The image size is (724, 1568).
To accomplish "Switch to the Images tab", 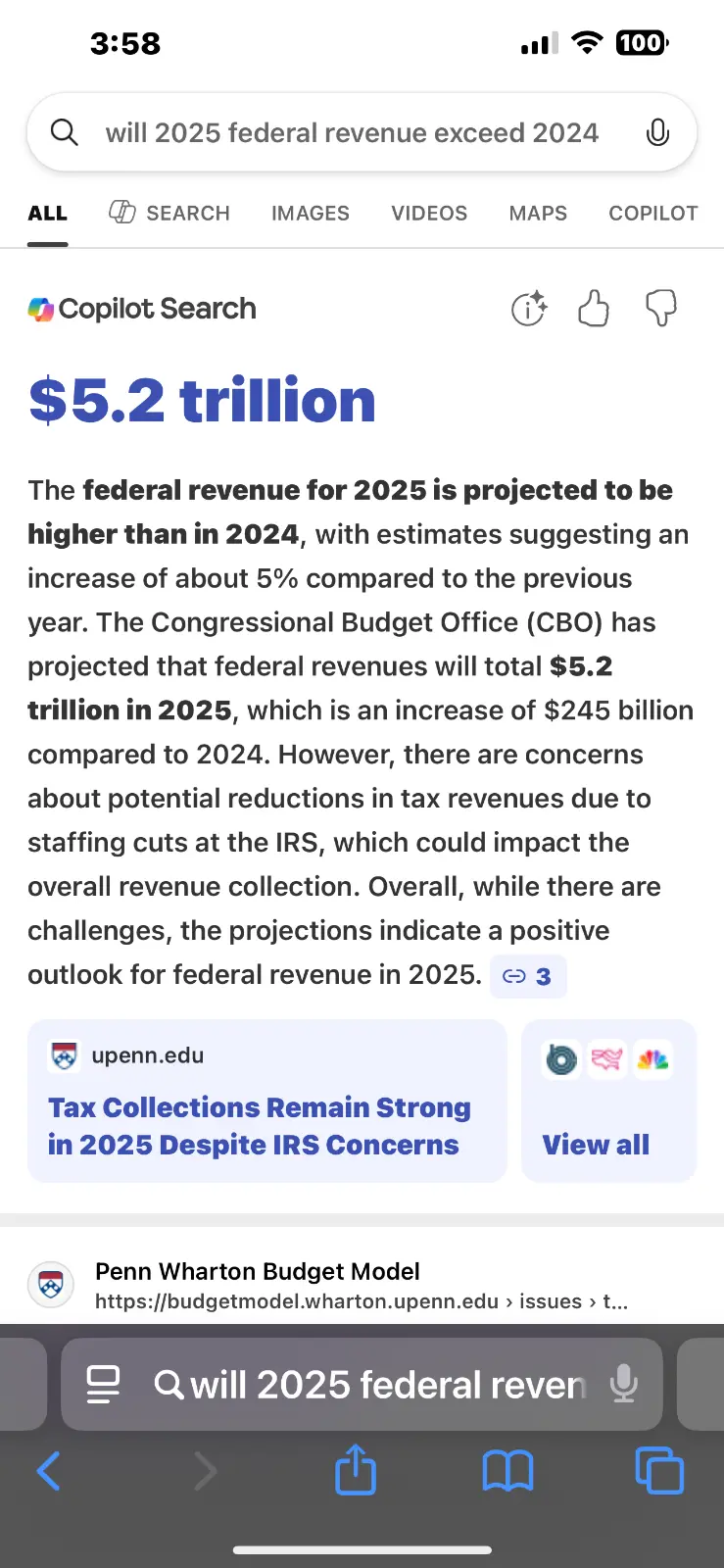I will (310, 213).
